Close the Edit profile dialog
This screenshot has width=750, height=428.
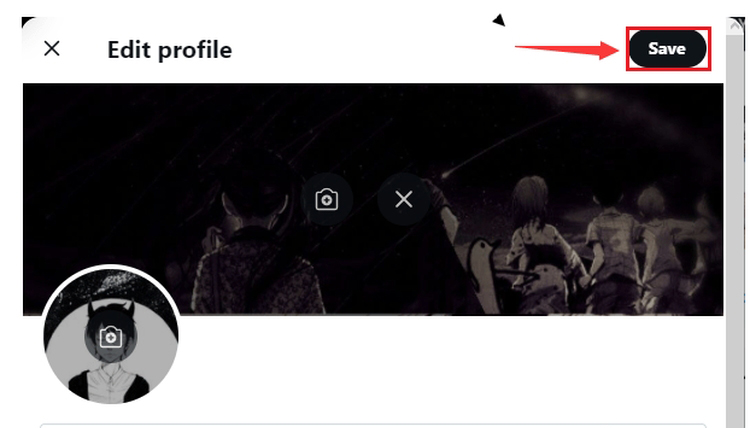click(52, 48)
